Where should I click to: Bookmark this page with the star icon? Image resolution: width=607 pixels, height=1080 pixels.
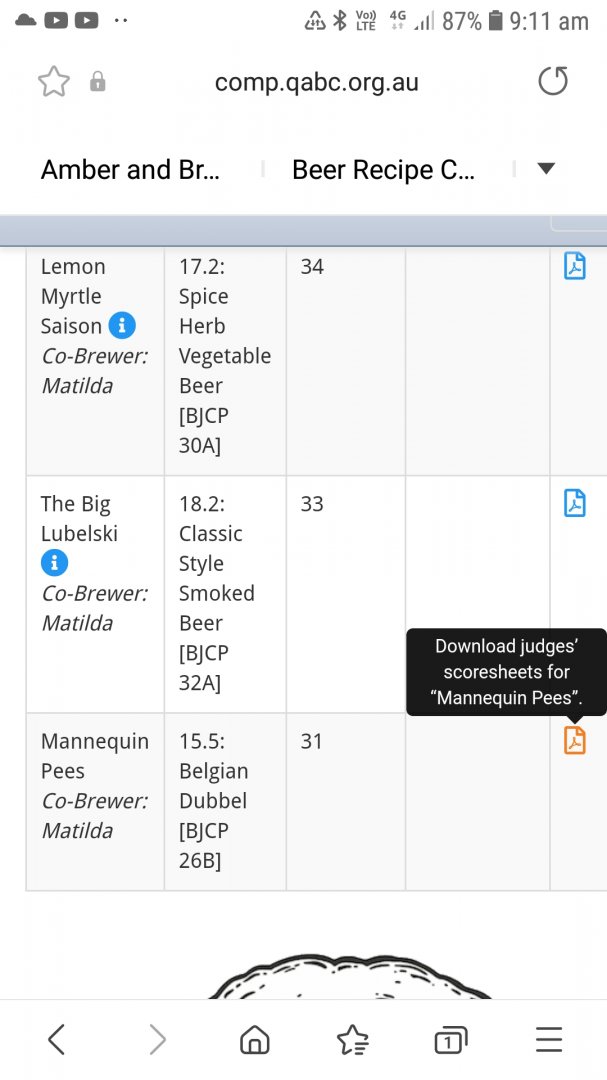click(x=54, y=82)
